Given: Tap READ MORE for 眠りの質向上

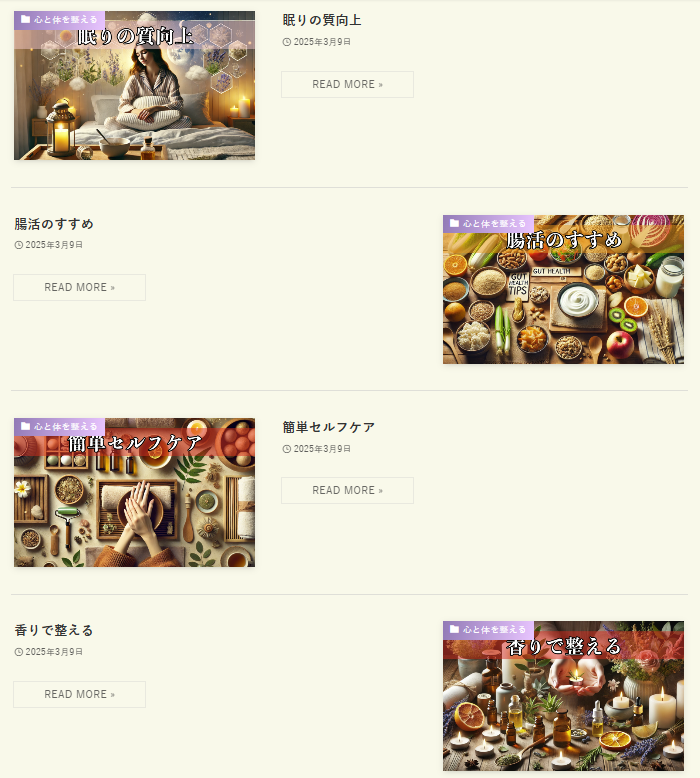Looking at the screenshot, I should point(347,84).
